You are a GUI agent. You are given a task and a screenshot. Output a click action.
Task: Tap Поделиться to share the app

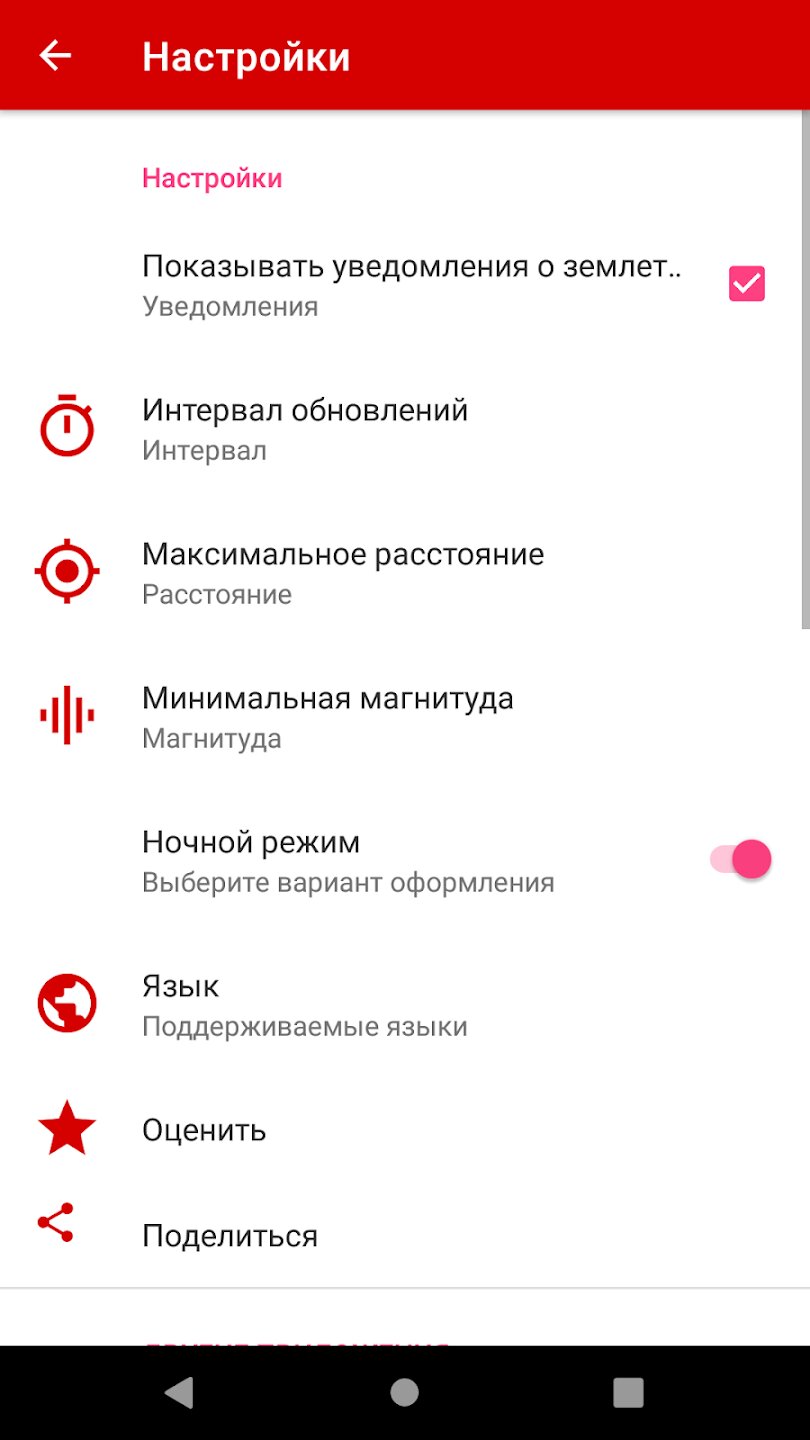point(230,1236)
